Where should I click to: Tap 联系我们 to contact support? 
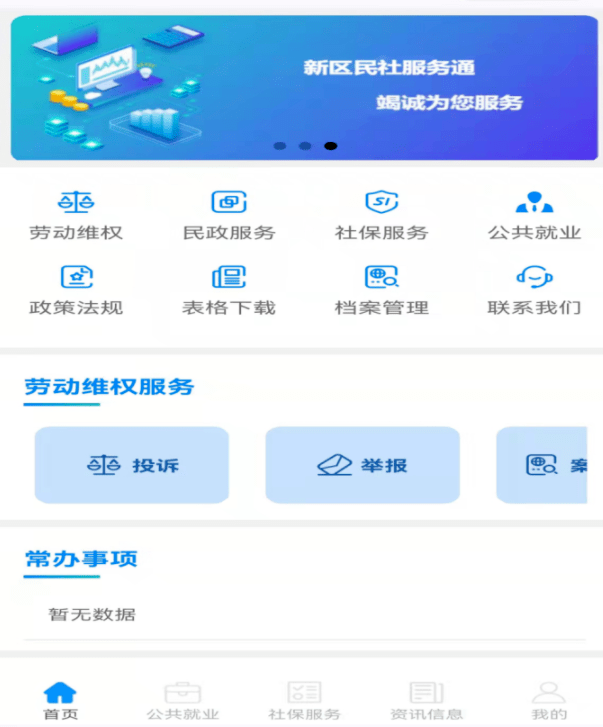click(534, 291)
